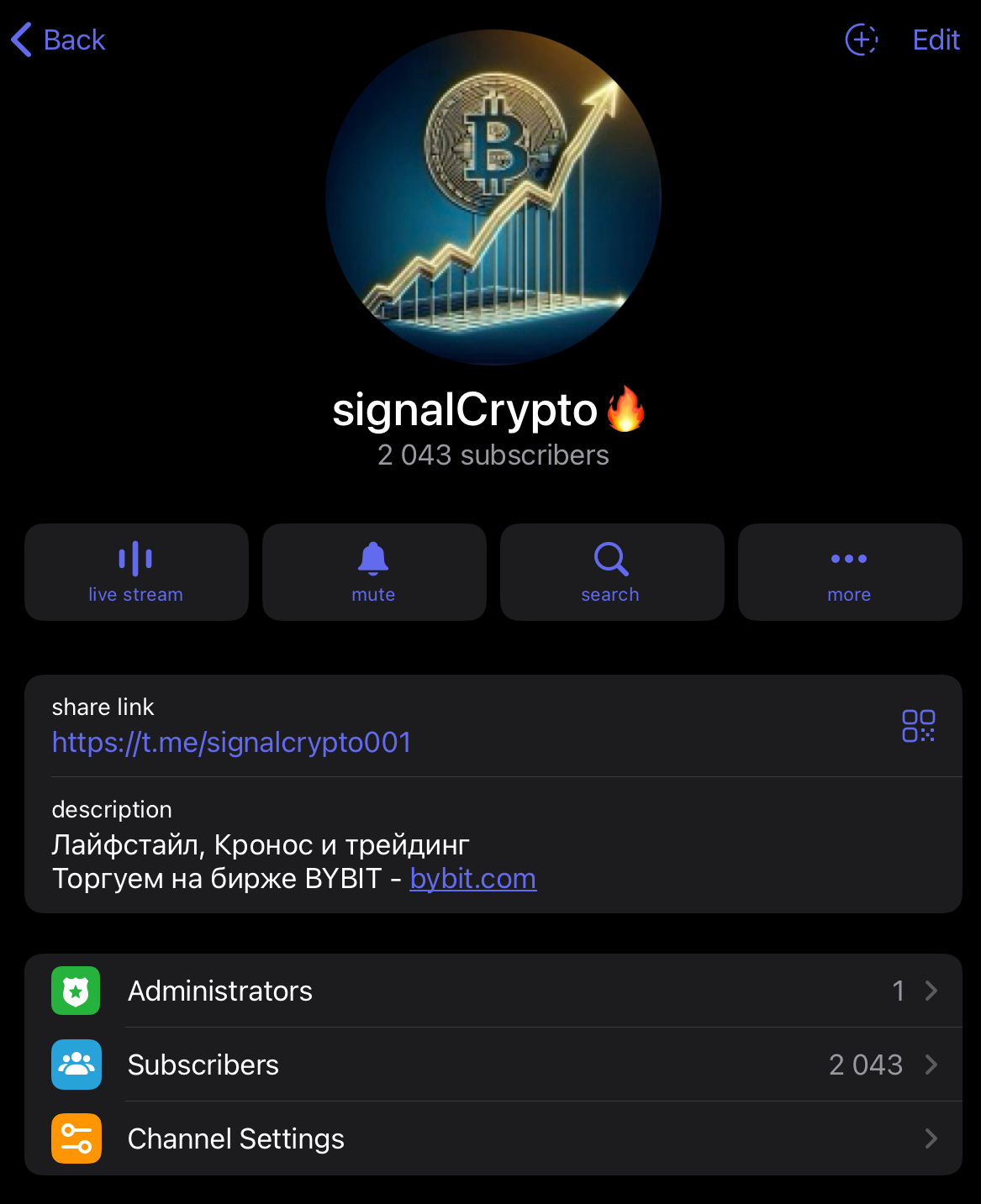Viewport: 981px width, 1204px height.
Task: Click the search icon for this channel
Action: (611, 559)
